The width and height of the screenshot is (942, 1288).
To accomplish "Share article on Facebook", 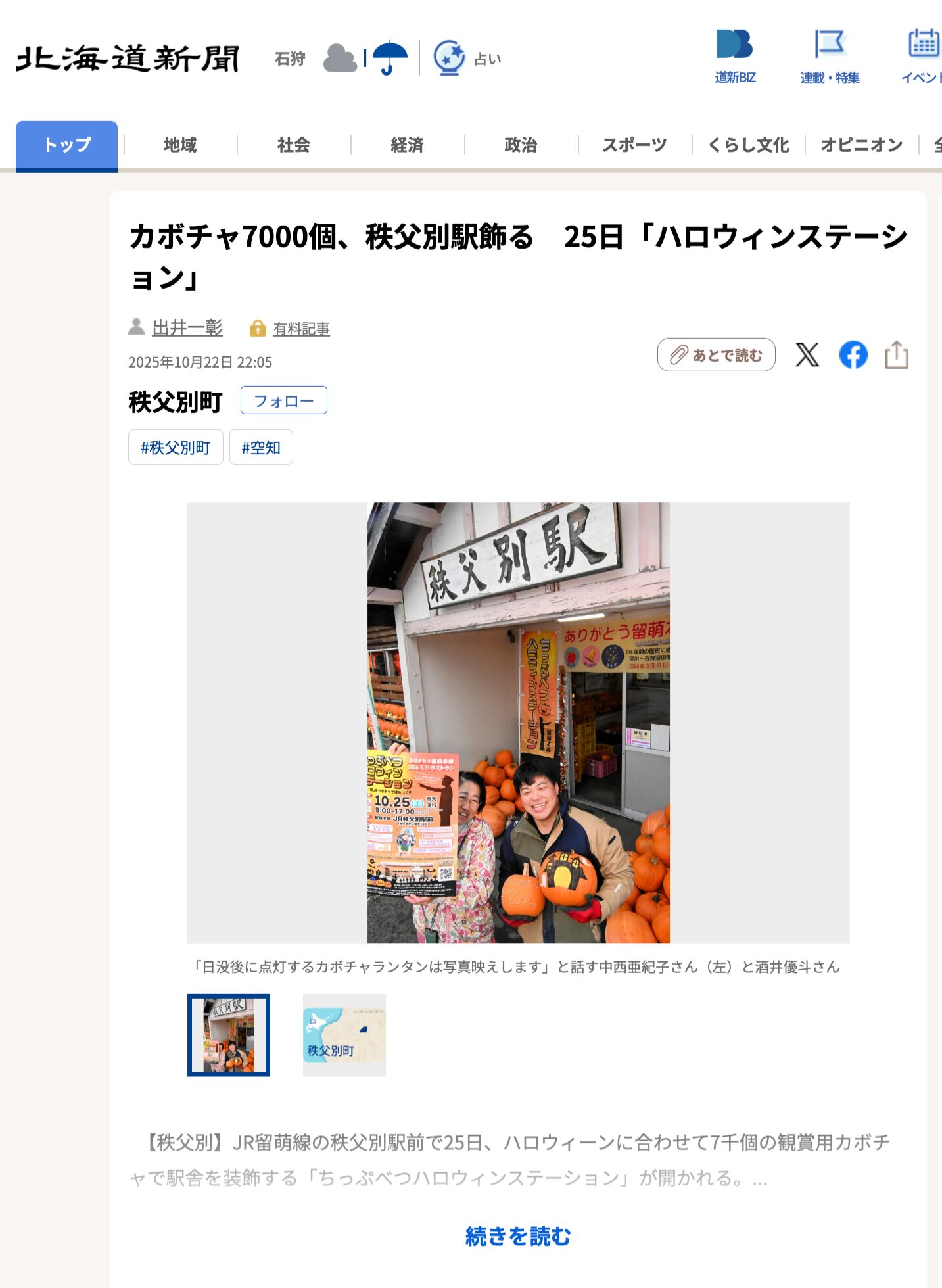I will (853, 355).
